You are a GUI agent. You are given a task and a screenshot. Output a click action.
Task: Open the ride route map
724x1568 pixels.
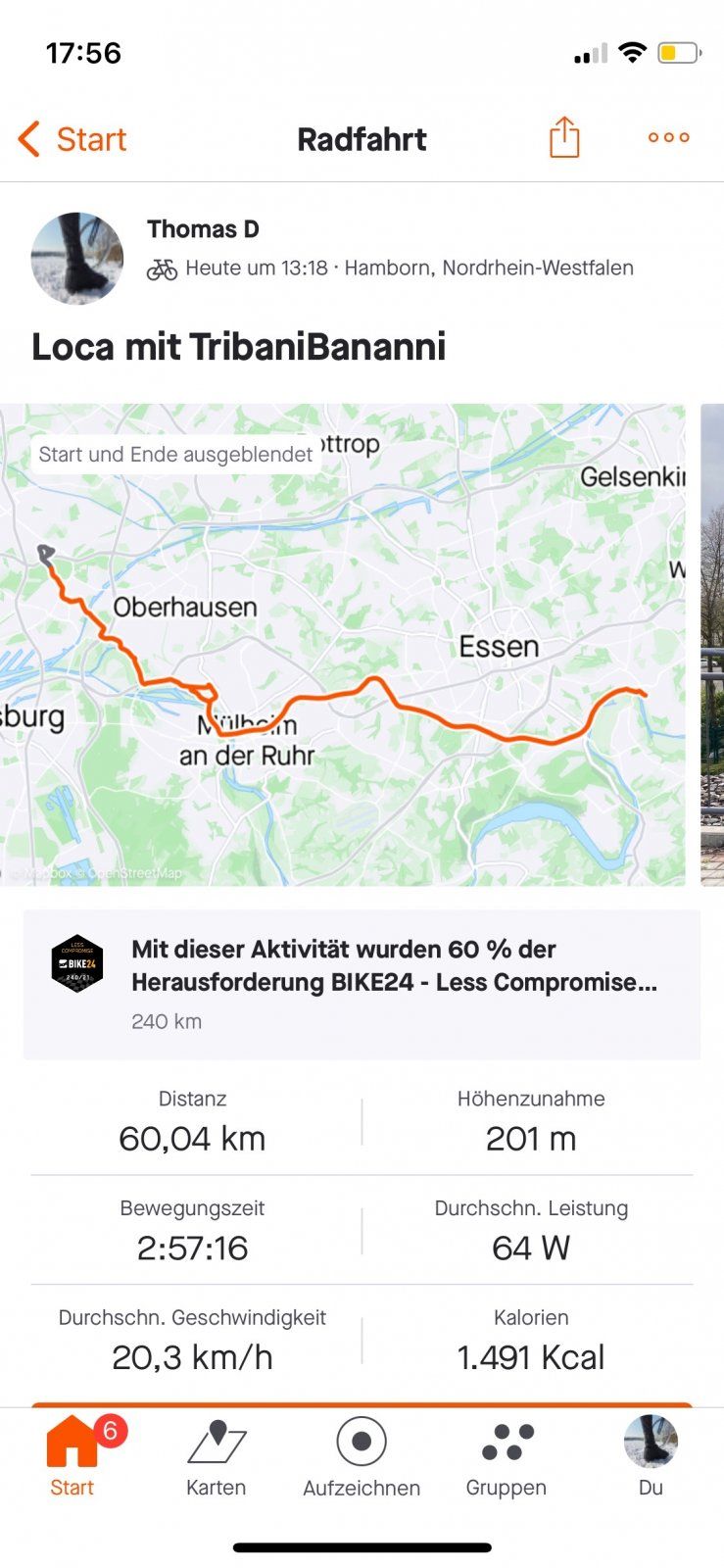tap(343, 645)
